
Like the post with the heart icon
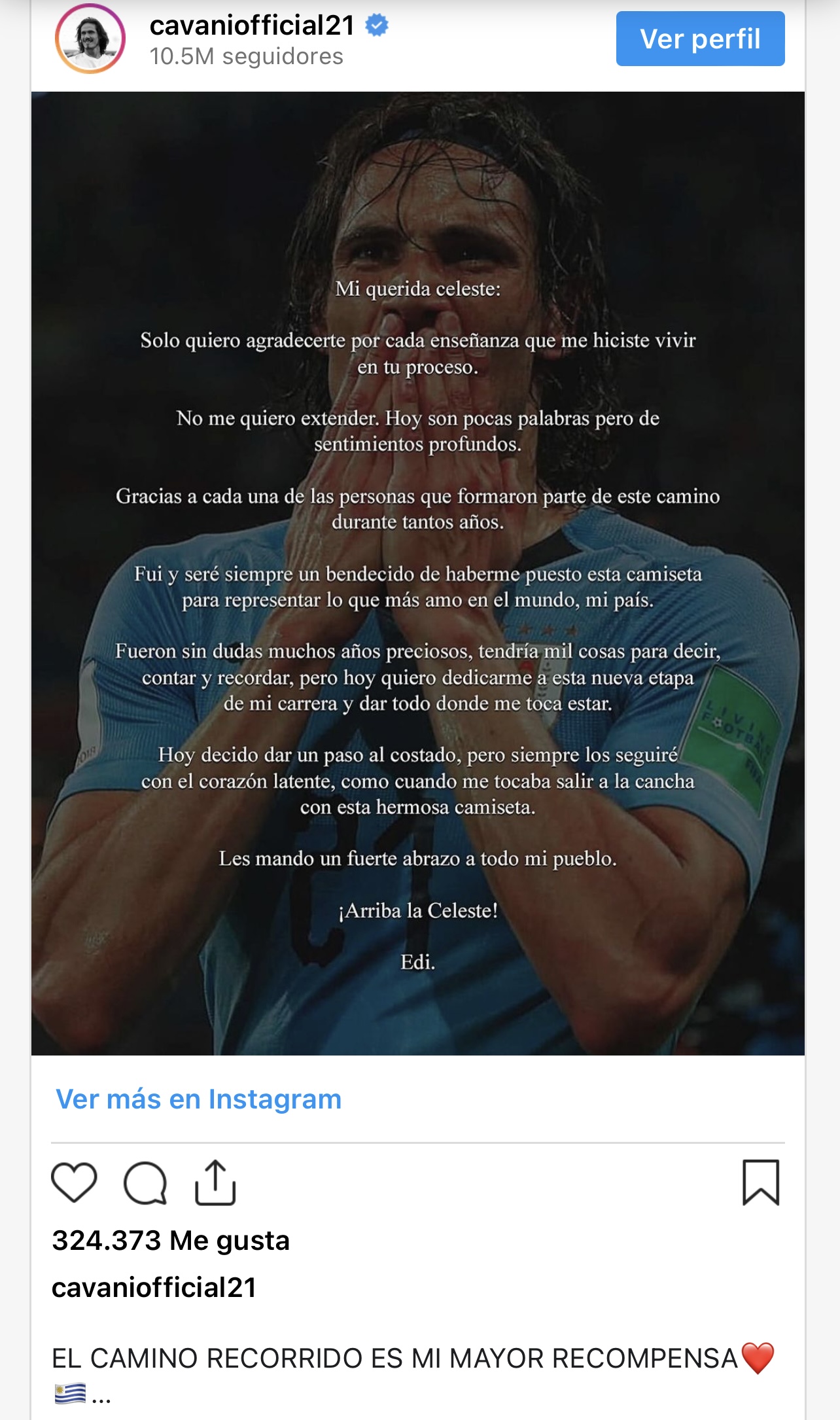pyautogui.click(x=74, y=1182)
